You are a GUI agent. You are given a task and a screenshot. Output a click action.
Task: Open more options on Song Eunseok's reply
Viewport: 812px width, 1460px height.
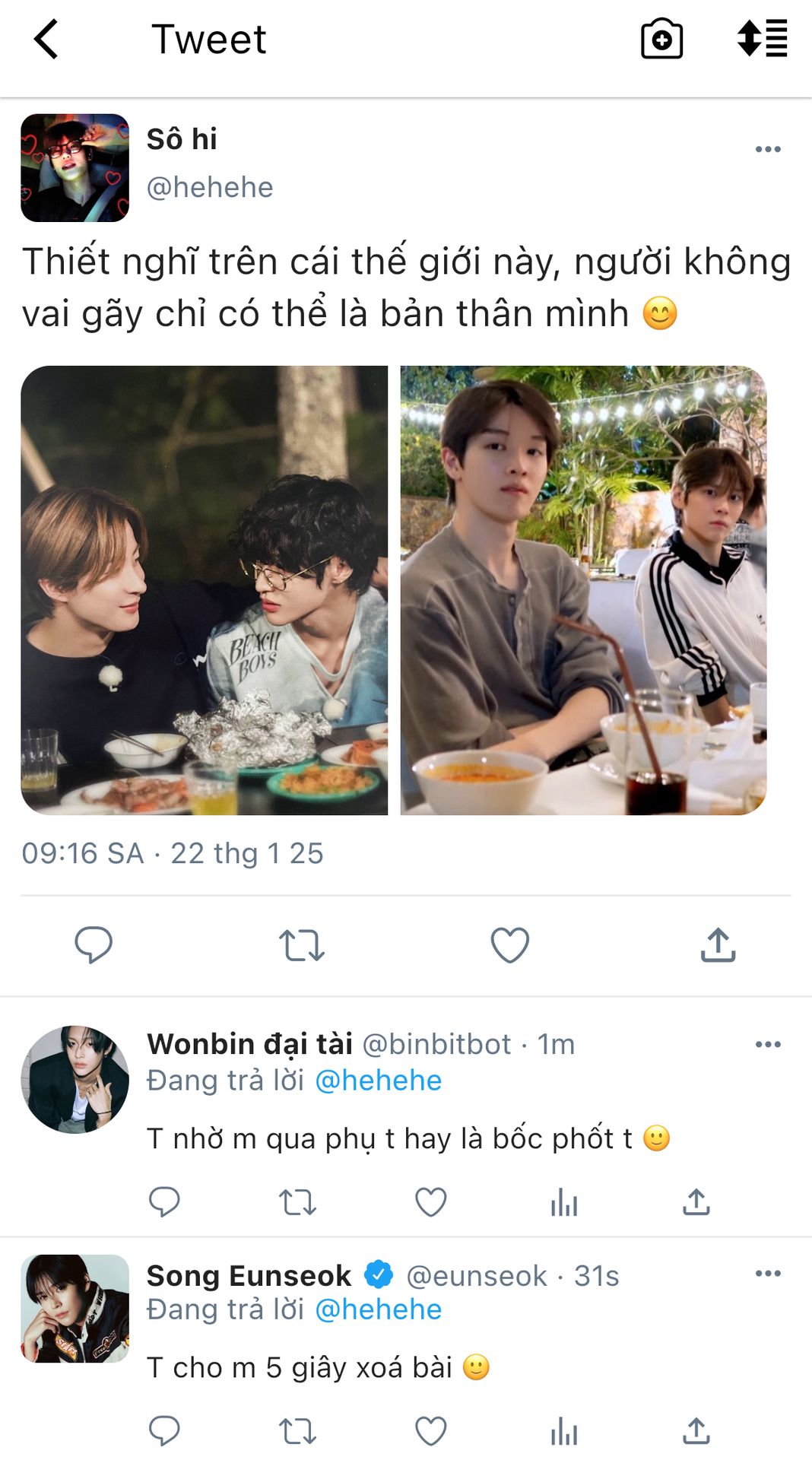tap(768, 1273)
